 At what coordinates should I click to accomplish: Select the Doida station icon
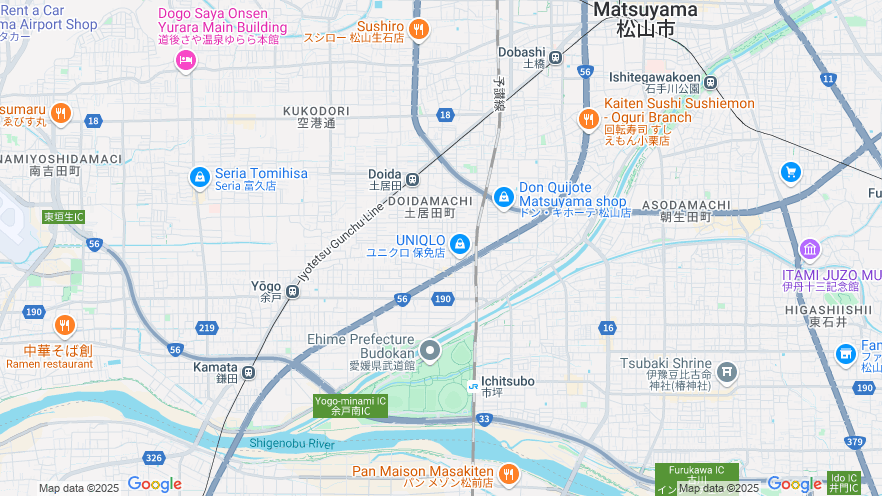point(411,181)
